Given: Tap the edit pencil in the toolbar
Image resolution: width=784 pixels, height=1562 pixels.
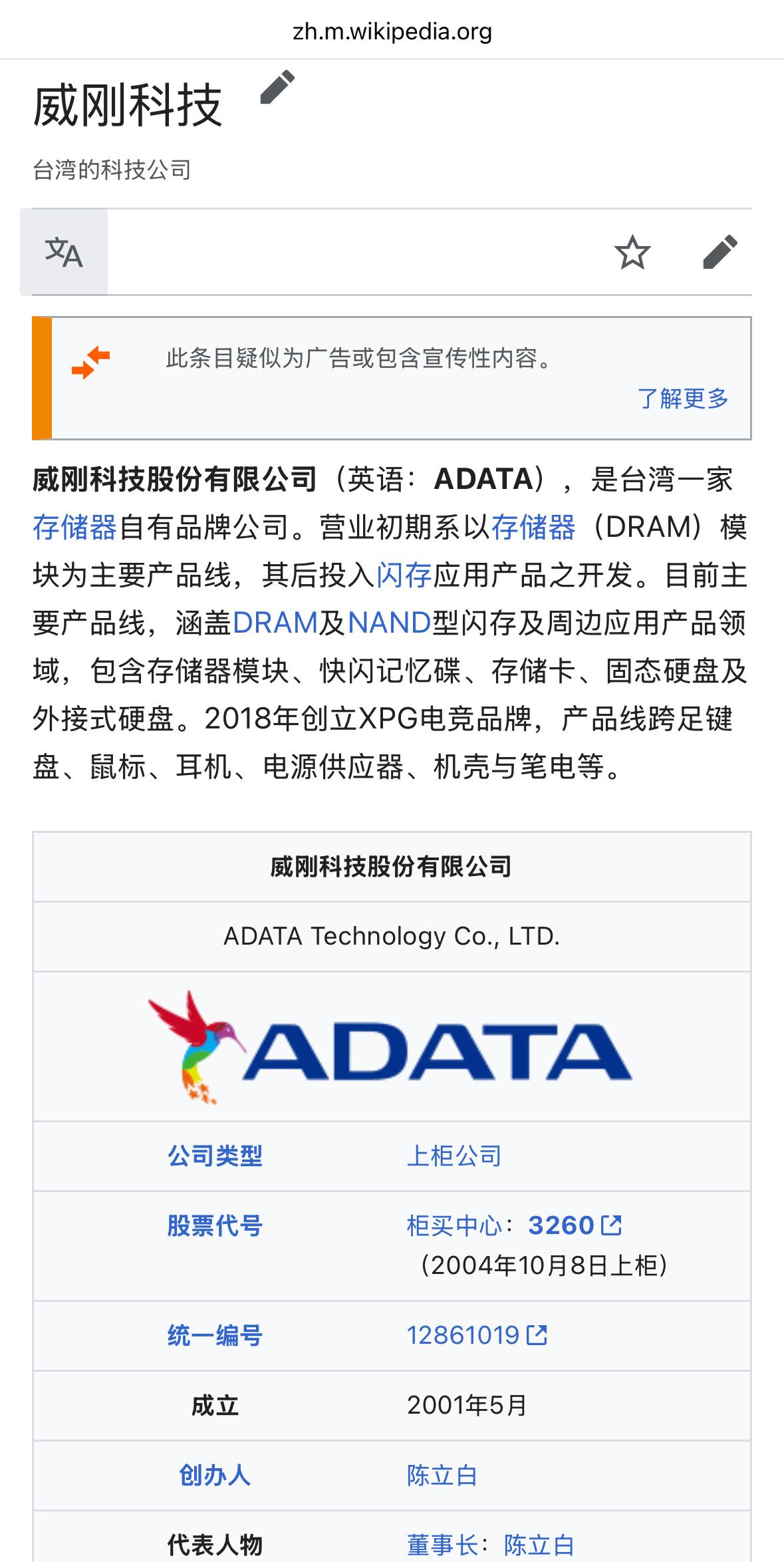Looking at the screenshot, I should [x=719, y=252].
